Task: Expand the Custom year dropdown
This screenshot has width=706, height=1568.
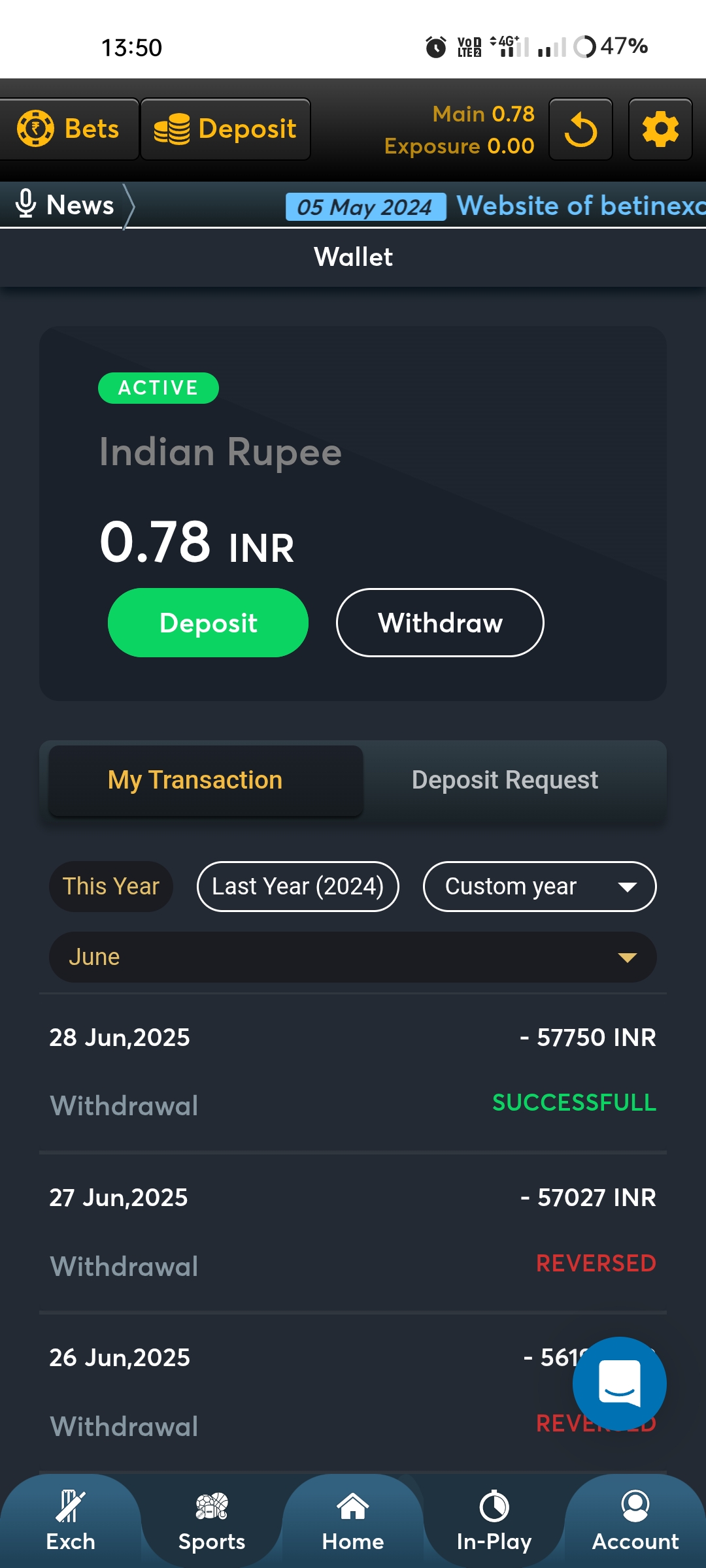Action: coord(539,887)
